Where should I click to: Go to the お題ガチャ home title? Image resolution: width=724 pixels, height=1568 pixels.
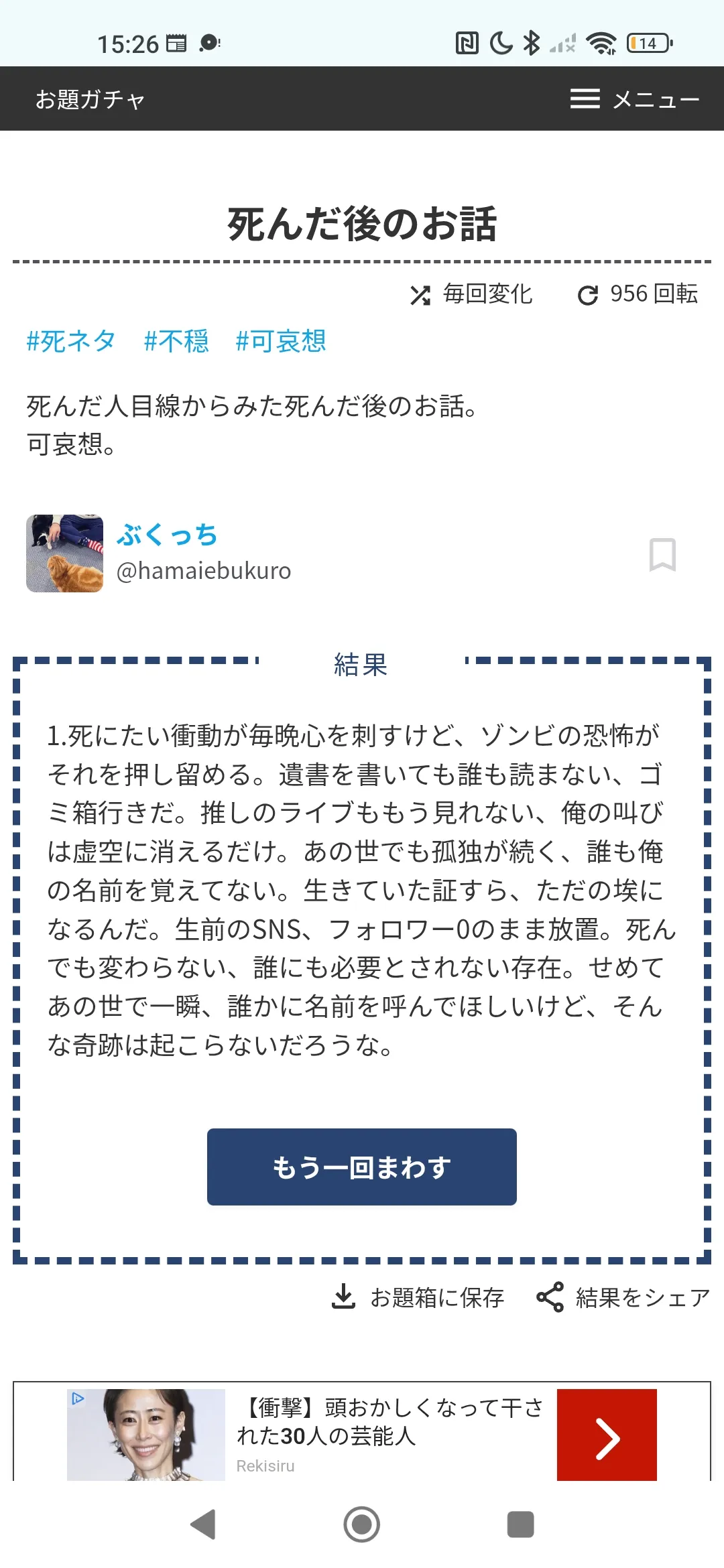click(x=90, y=99)
